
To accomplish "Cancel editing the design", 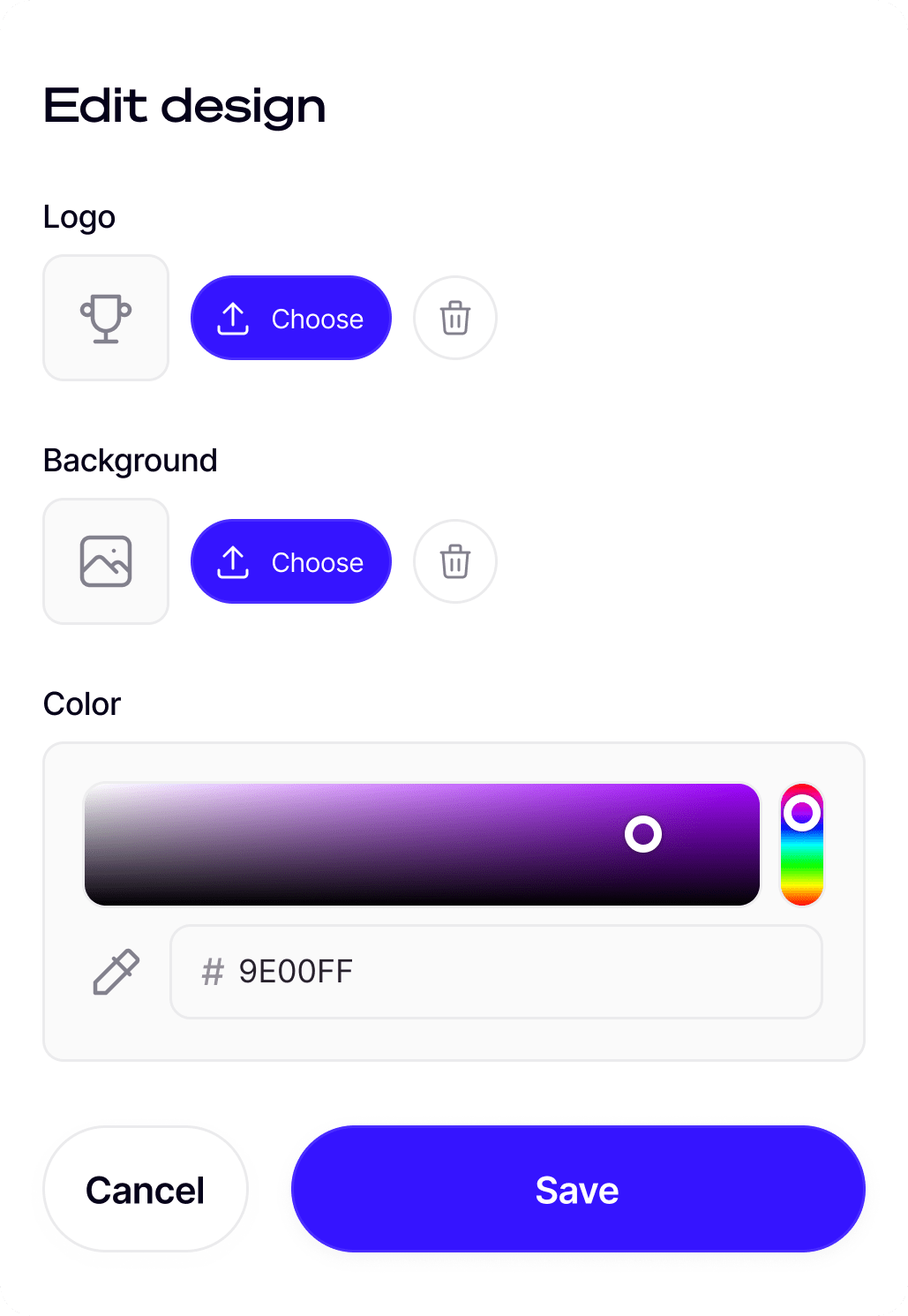I will point(145,1189).
